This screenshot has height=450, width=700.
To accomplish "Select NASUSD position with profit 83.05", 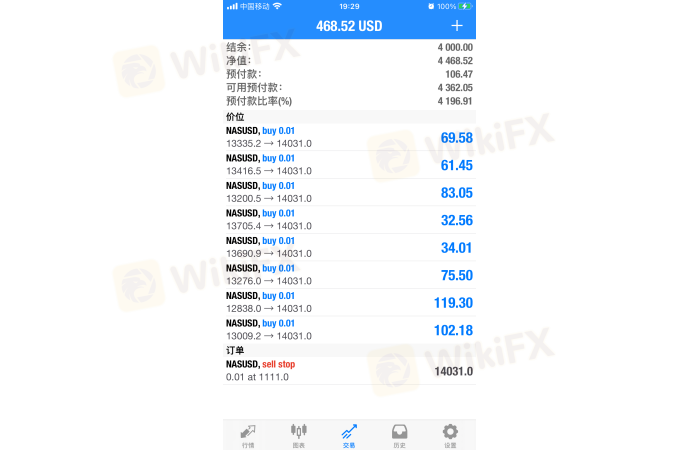I will 349,192.
